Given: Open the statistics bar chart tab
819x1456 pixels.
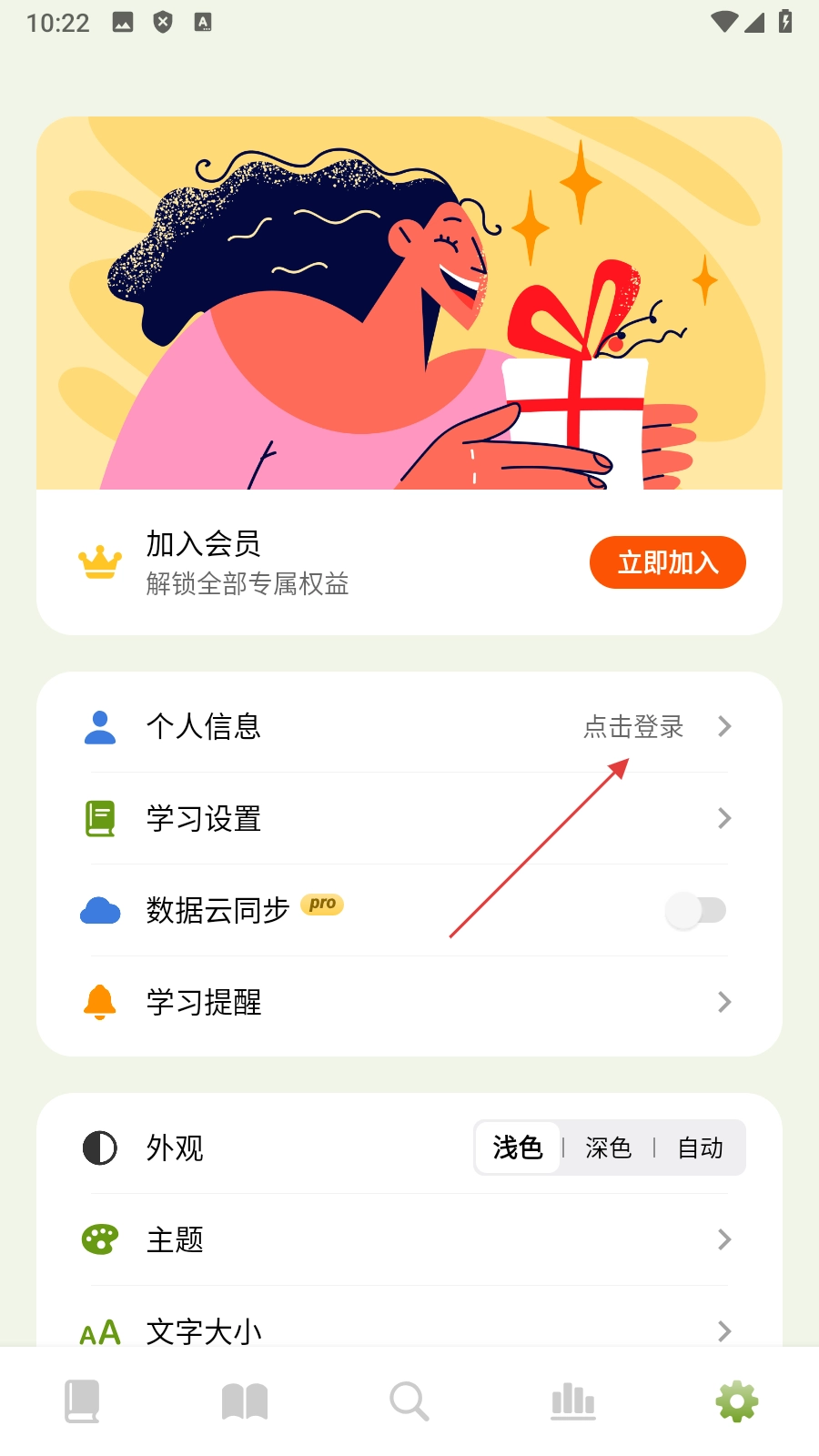Looking at the screenshot, I should pyautogui.click(x=573, y=1401).
